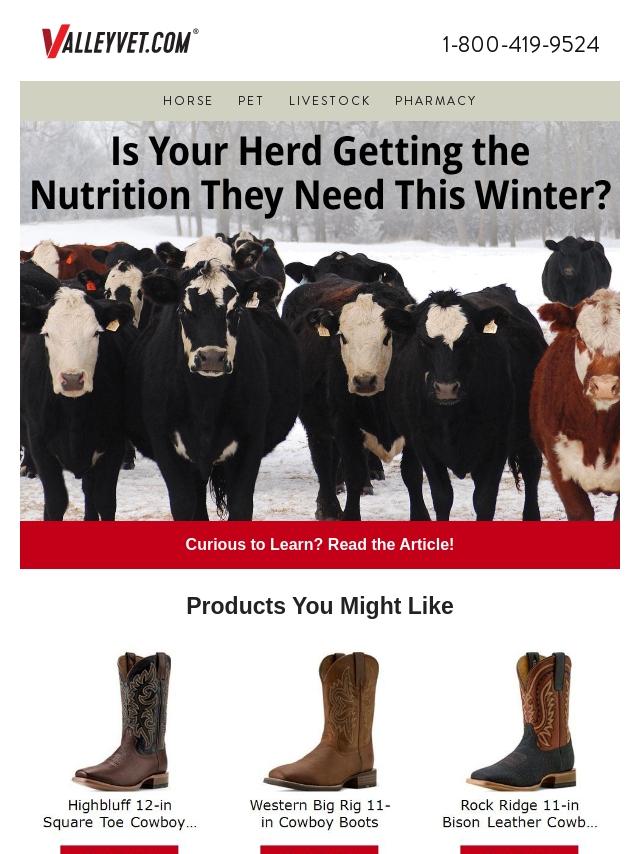
Task: Open Western Big Rig 11-in Cowboy Boots
Action: 320,813
